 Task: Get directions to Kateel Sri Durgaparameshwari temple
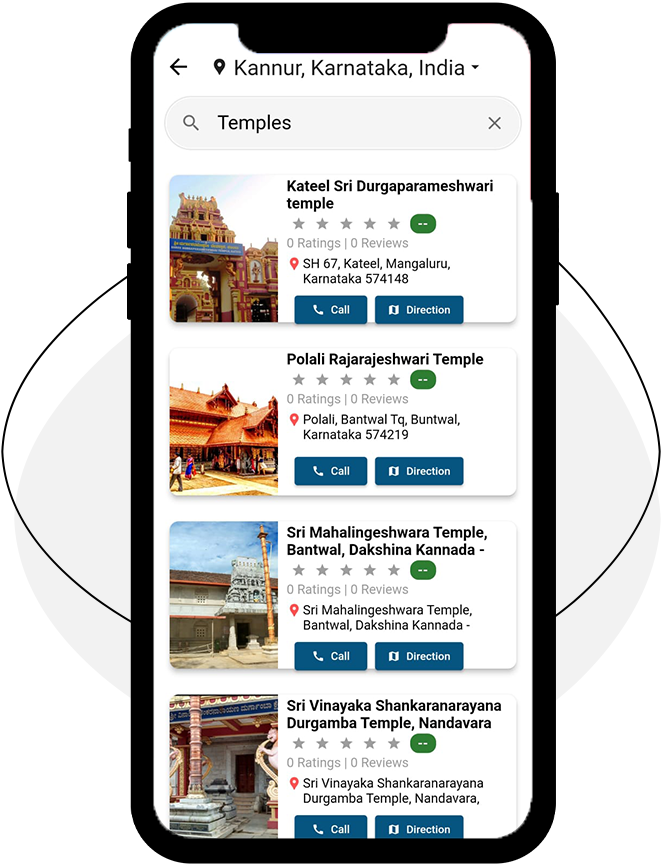click(x=419, y=310)
